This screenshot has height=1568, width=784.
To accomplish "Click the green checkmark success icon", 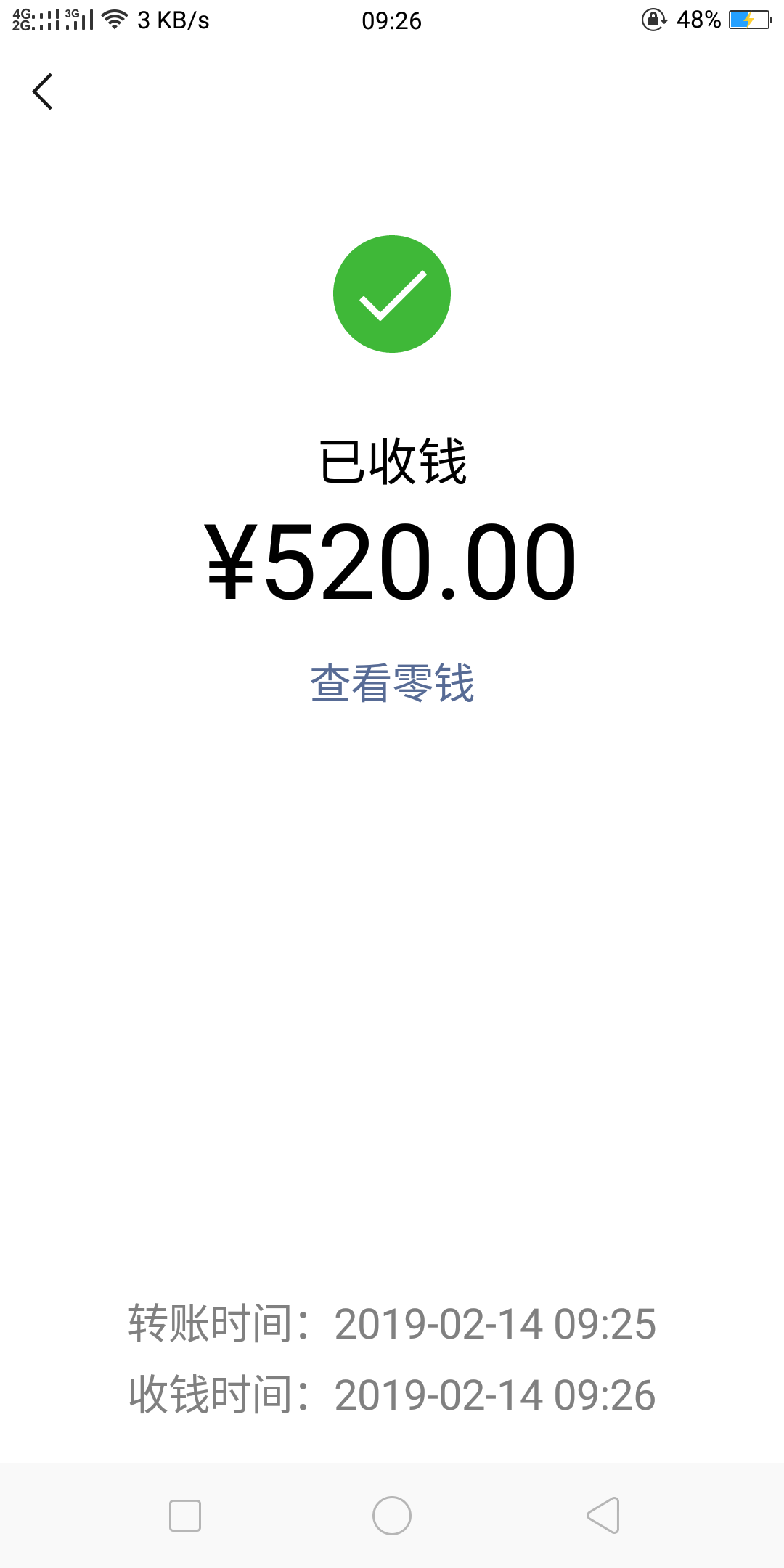I will 392,293.
